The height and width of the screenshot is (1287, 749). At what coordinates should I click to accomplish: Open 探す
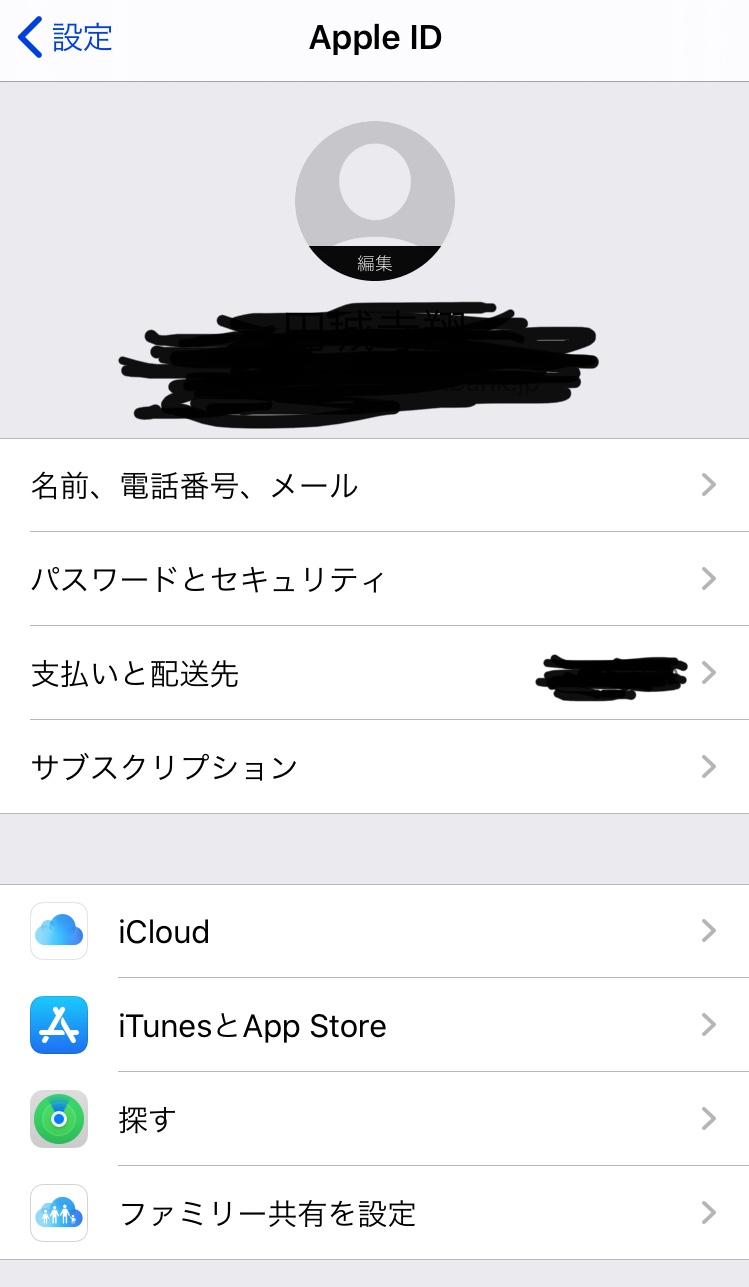click(x=374, y=1119)
